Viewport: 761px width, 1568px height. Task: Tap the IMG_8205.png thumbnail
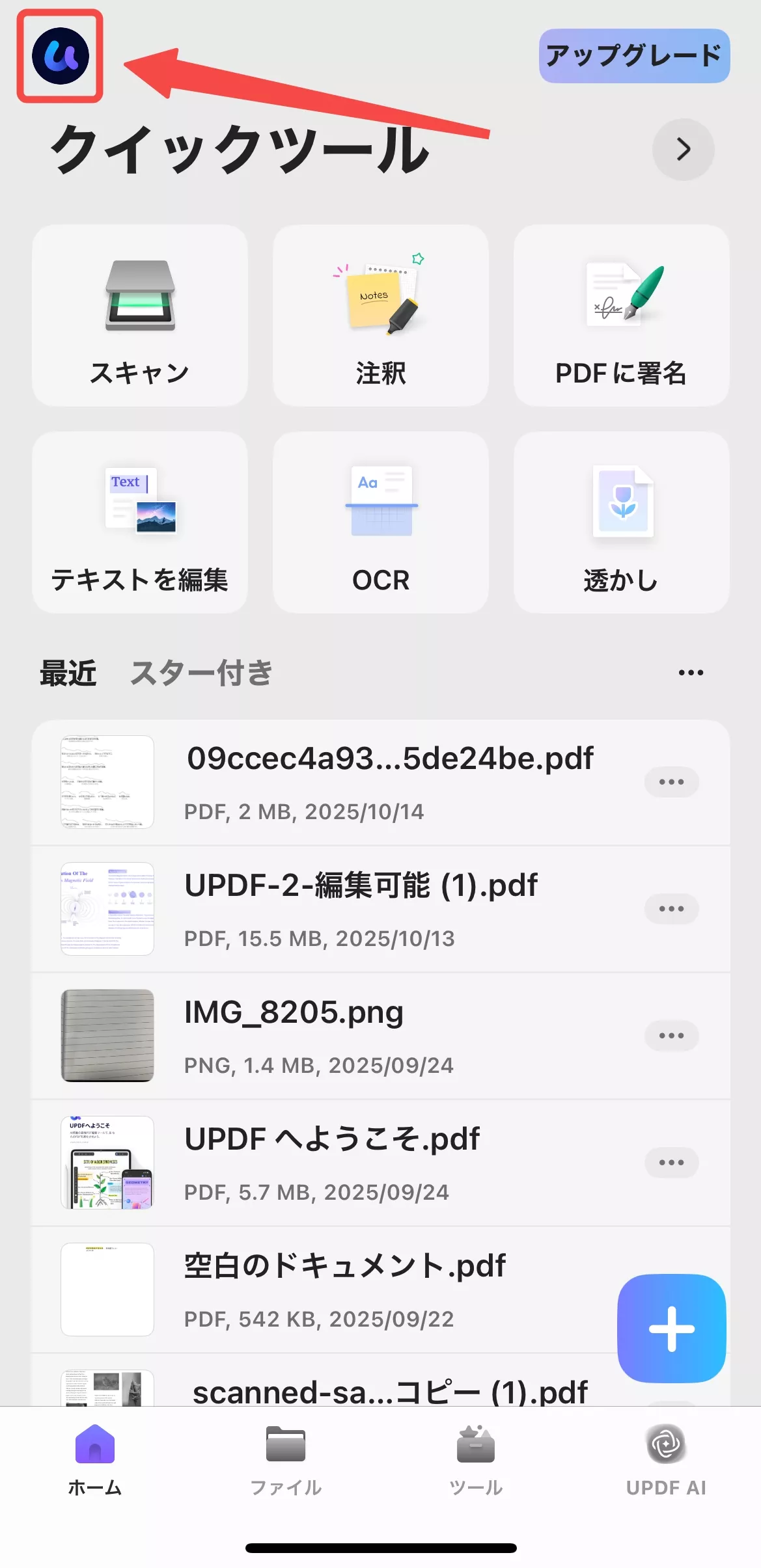pos(107,1036)
